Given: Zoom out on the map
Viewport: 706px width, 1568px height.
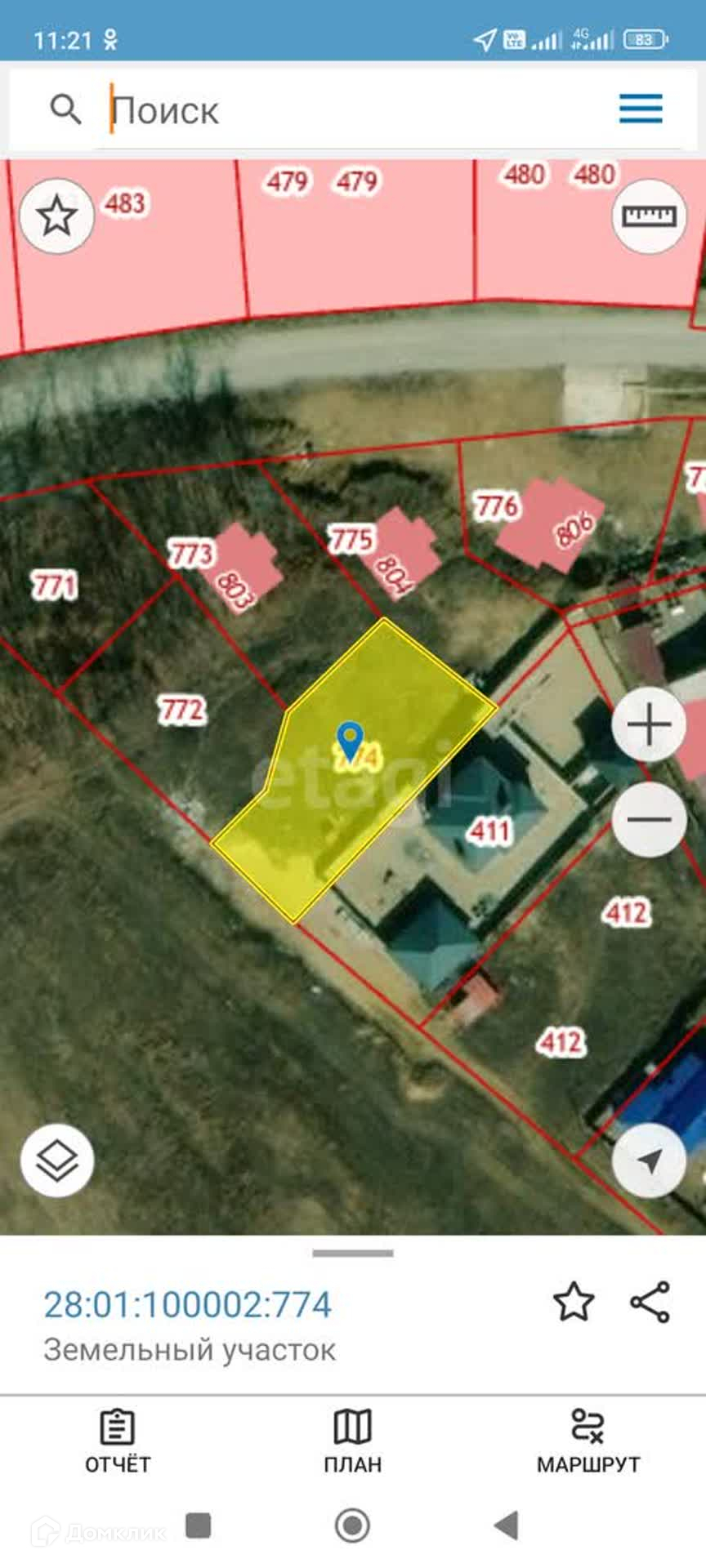Looking at the screenshot, I should pos(649,819).
